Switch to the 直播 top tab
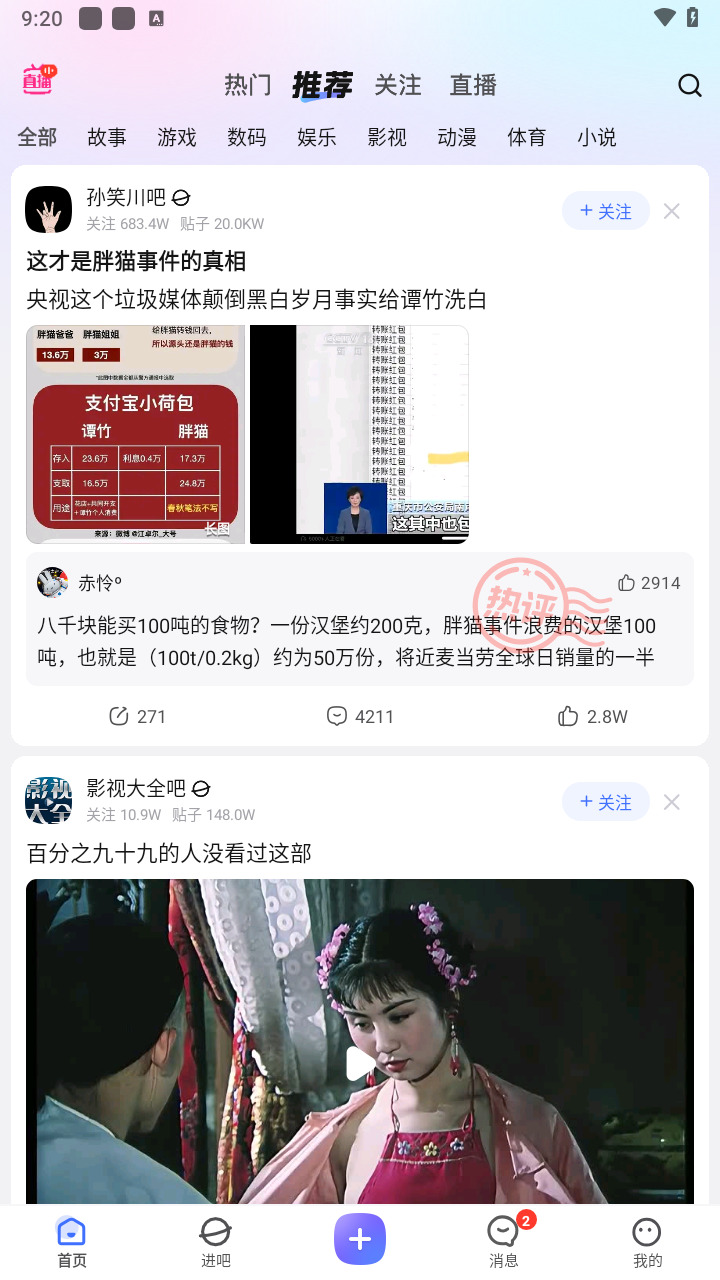Image resolution: width=720 pixels, height=1280 pixels. coord(473,85)
